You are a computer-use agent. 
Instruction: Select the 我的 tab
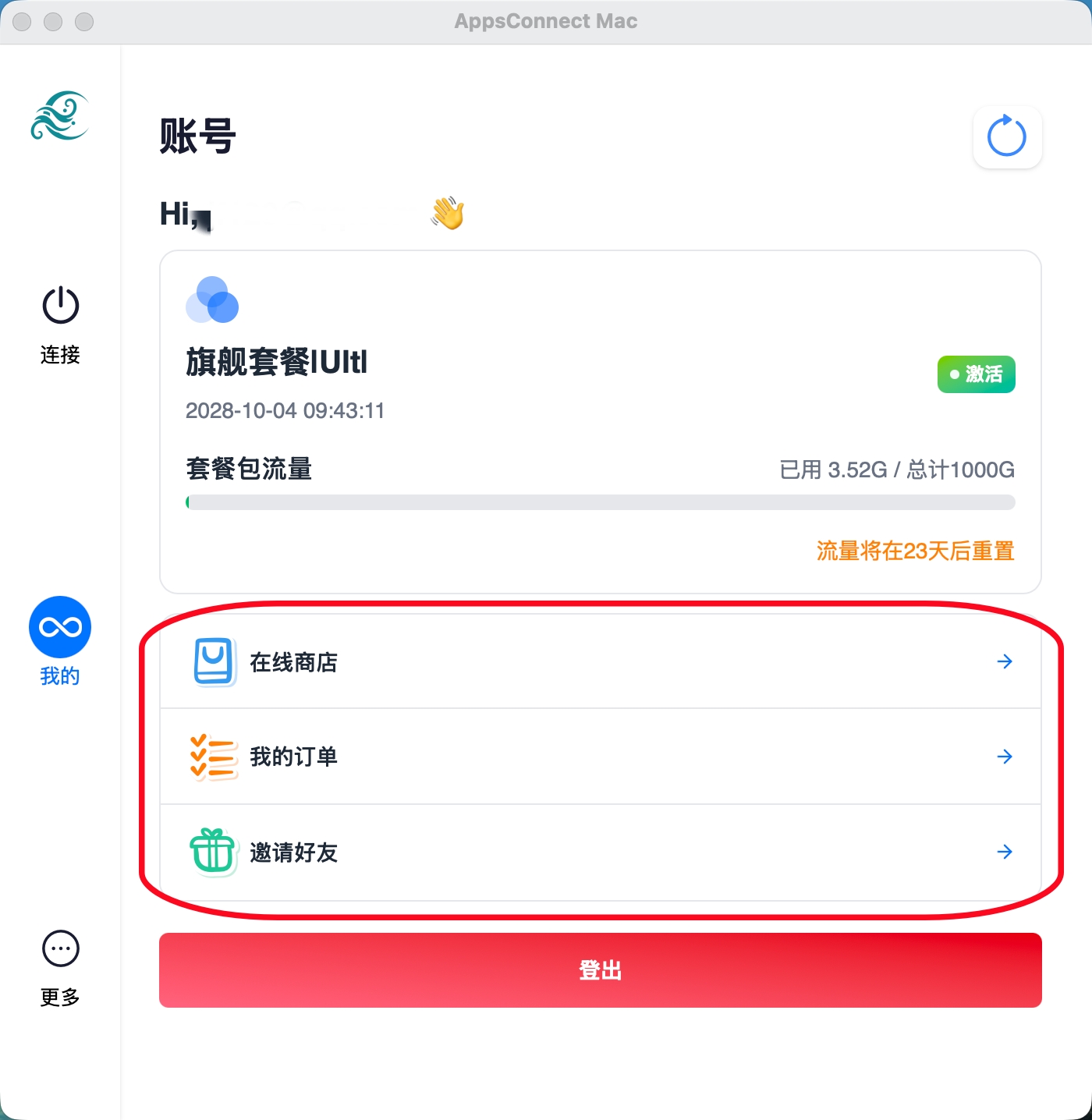pos(60,641)
